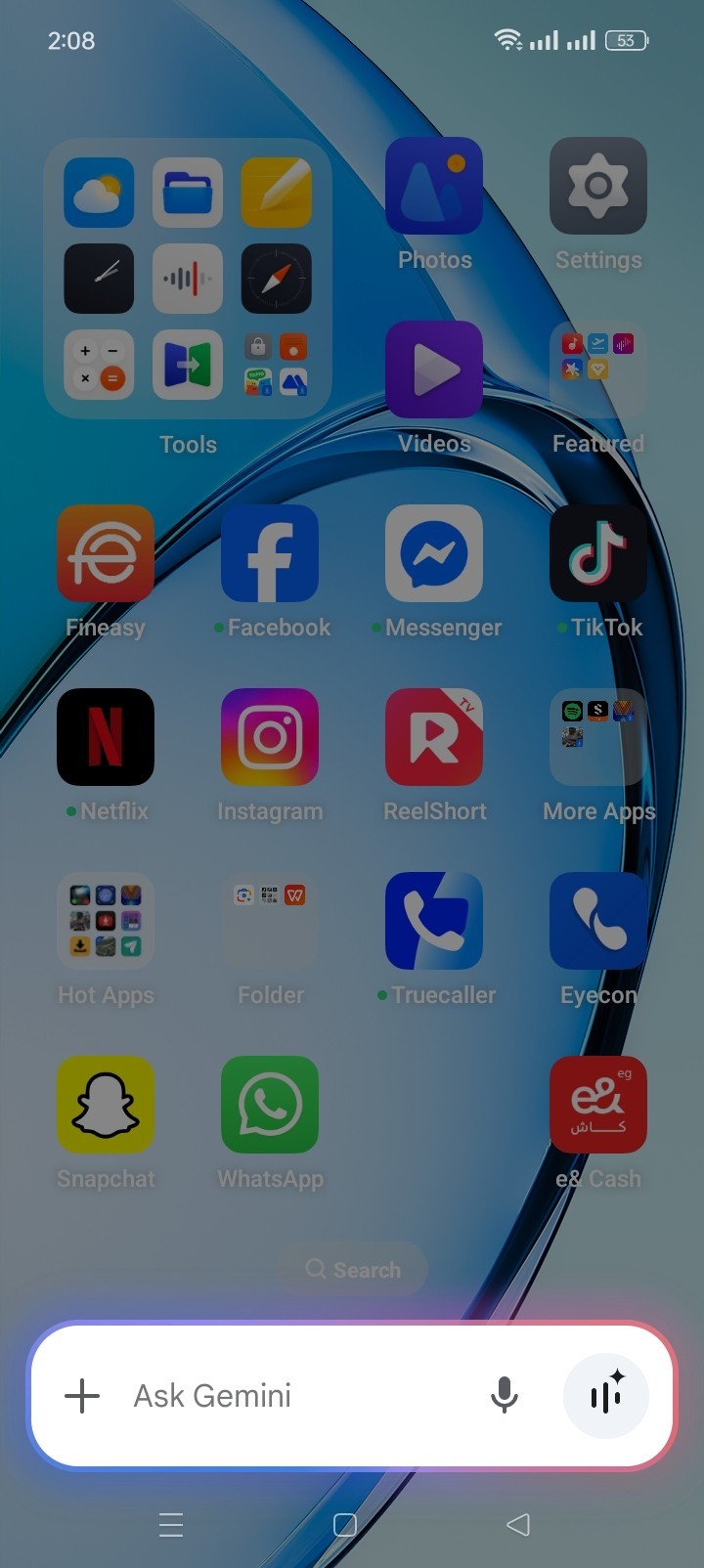Image resolution: width=704 pixels, height=1568 pixels.
Task: Launch Messenger
Action: (434, 553)
